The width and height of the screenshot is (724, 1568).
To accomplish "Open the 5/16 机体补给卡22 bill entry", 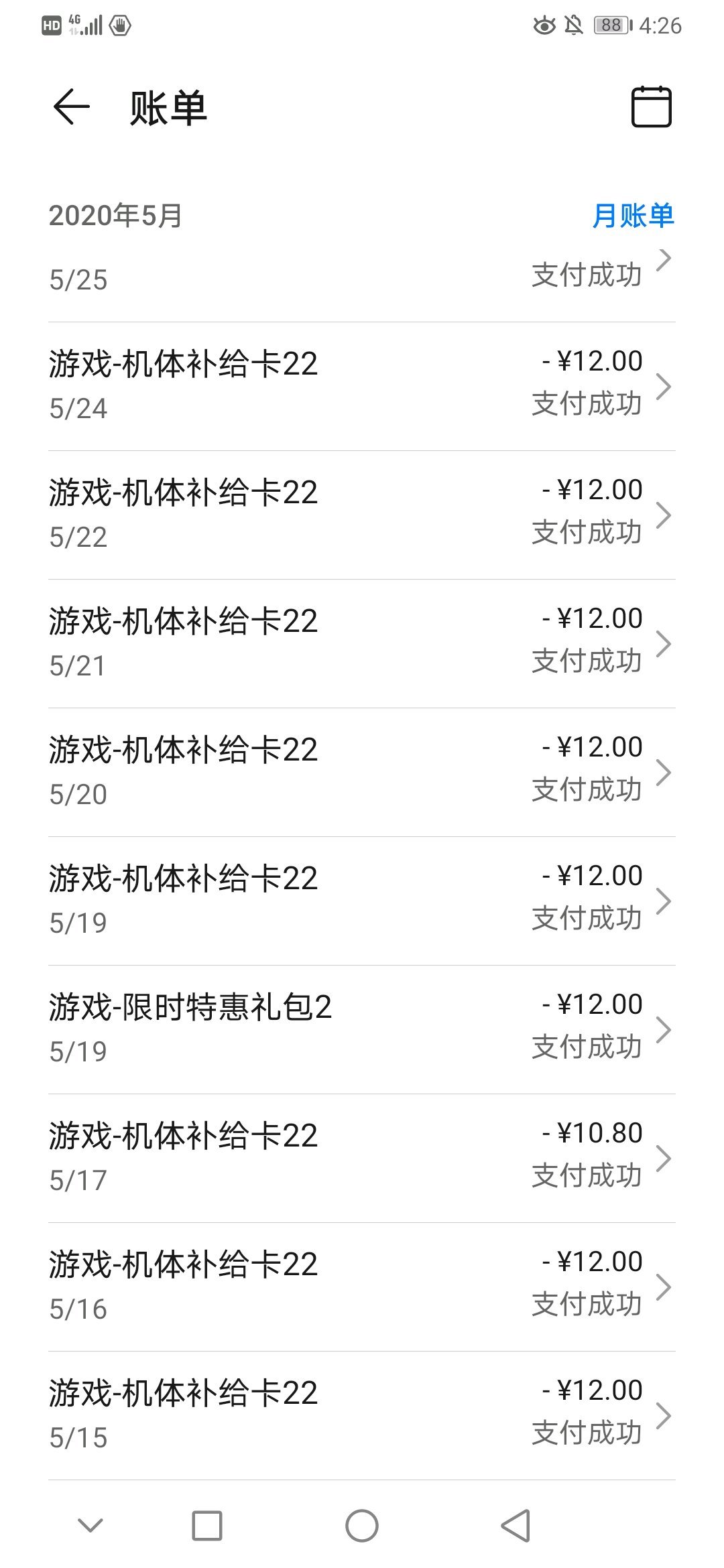I will click(362, 1287).
